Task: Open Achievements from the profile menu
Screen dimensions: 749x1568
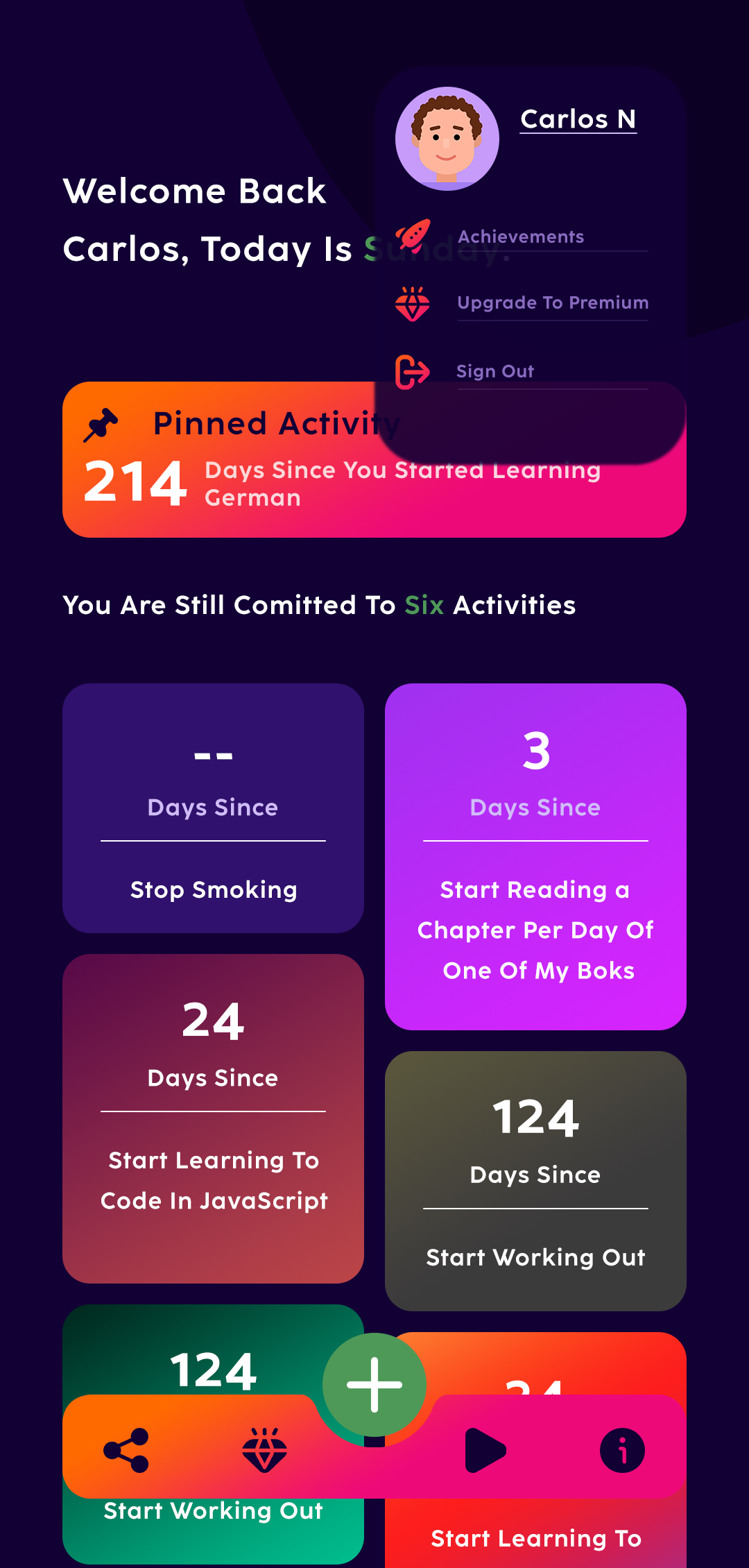Action: click(x=520, y=237)
